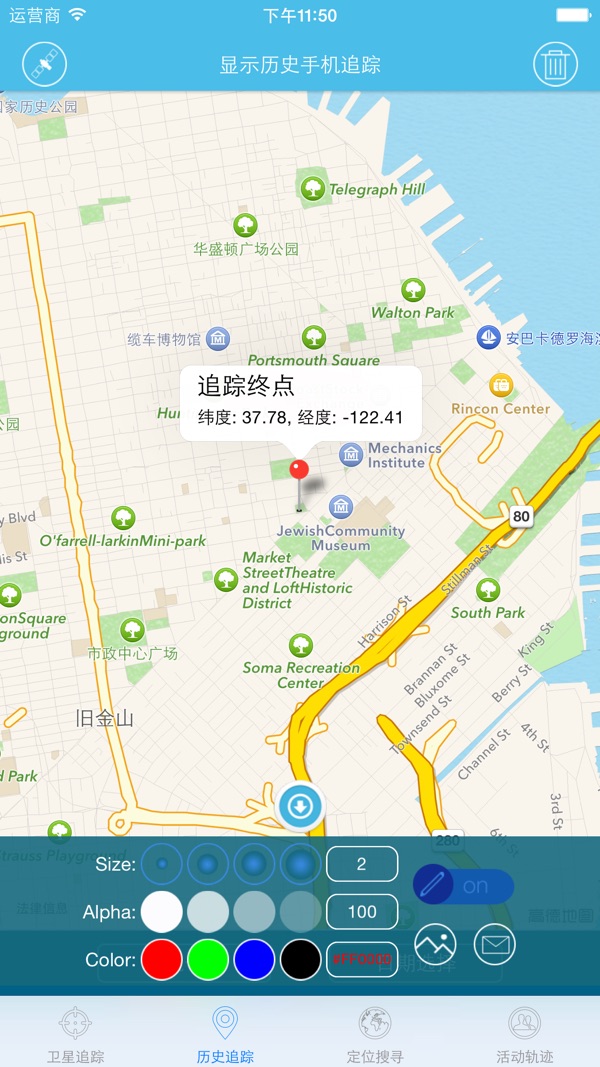600x1067 pixels.
Task: Switch to the 卫星追踪 tab
Action: click(75, 1034)
